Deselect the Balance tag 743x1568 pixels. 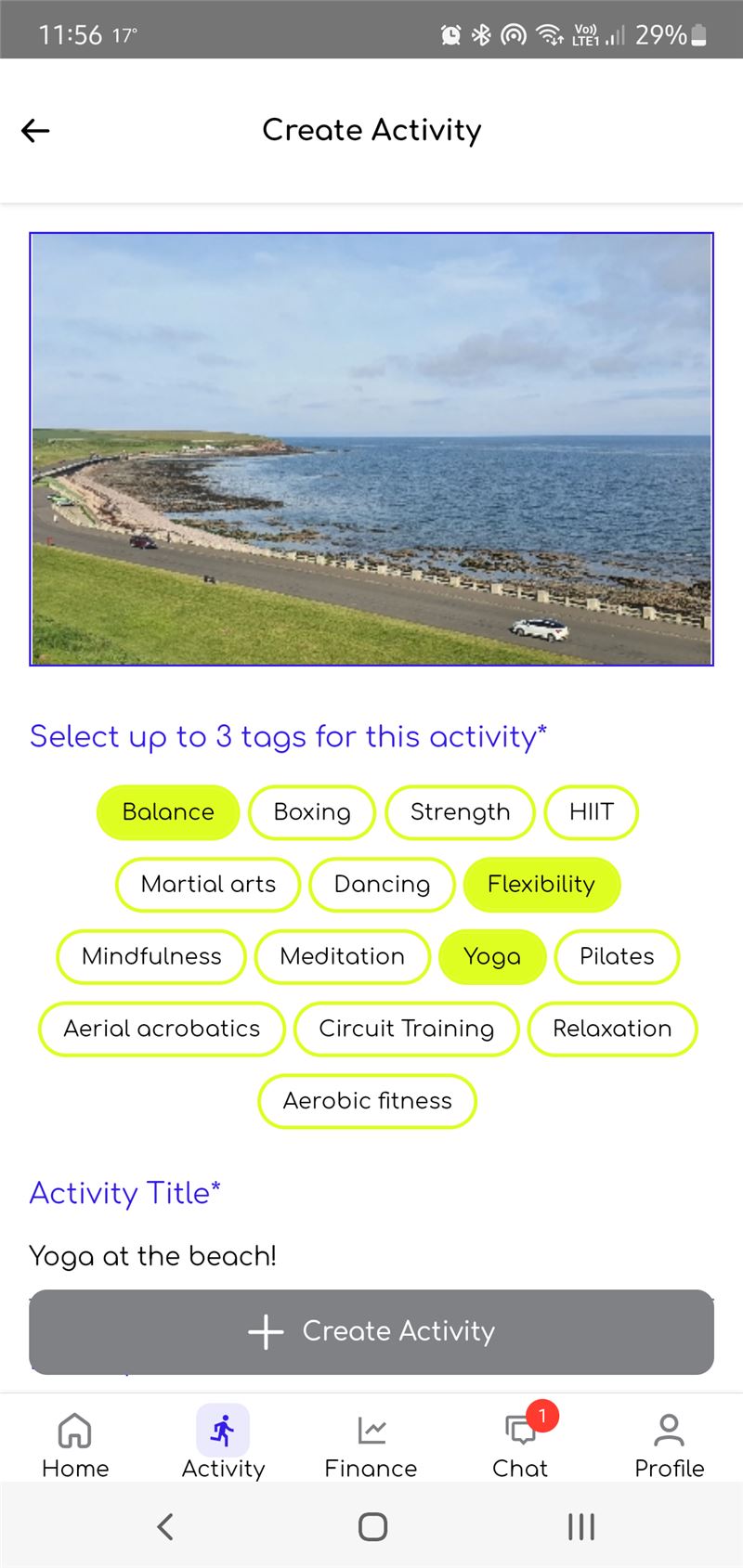[168, 812]
